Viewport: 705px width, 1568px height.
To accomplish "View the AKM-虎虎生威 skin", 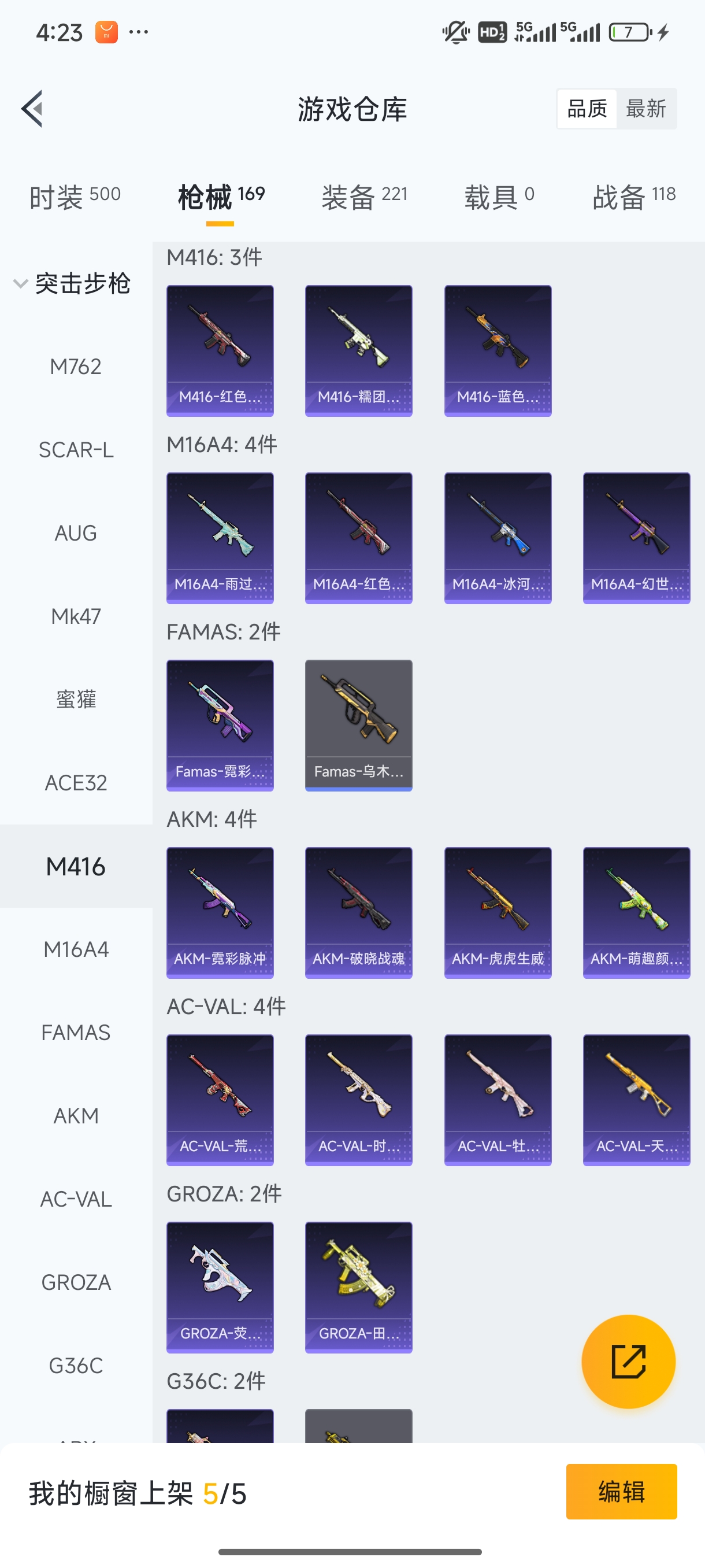I will (x=498, y=913).
